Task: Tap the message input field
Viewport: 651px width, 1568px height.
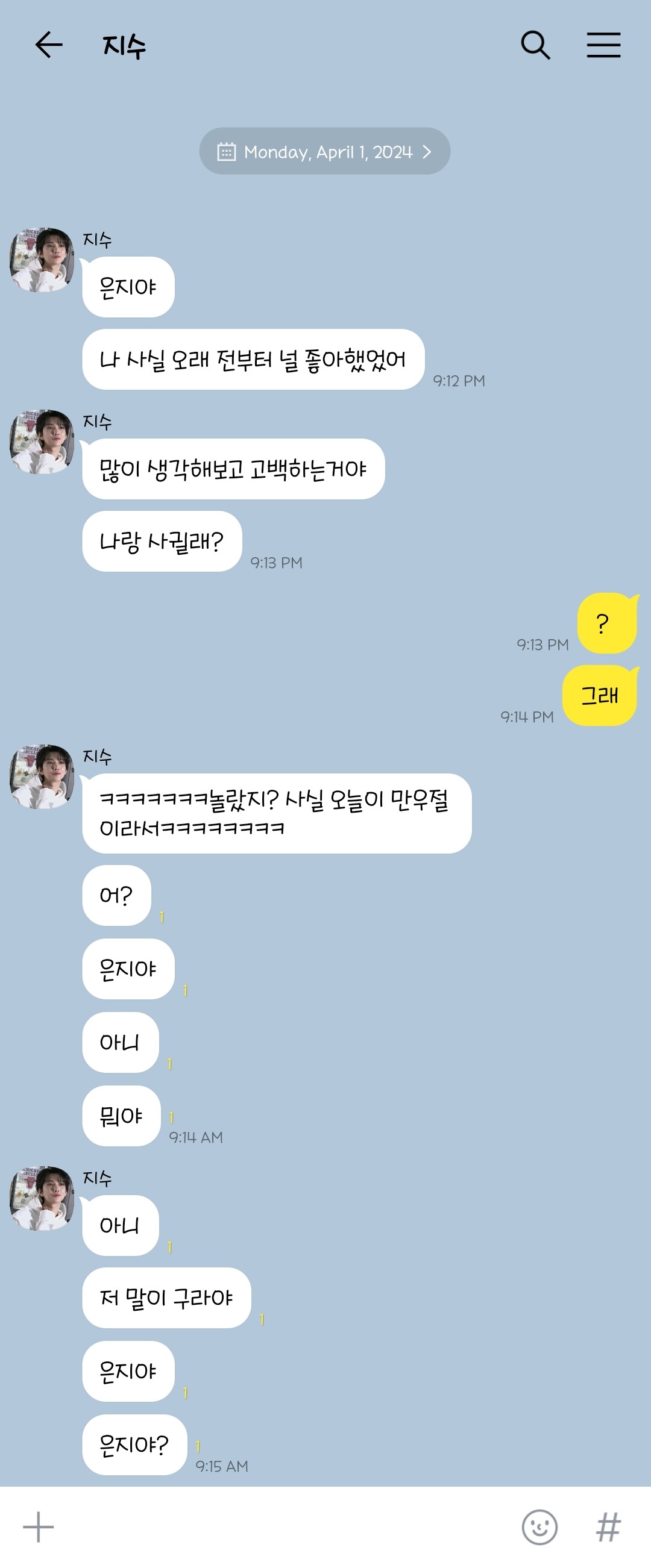Action: tap(286, 1526)
